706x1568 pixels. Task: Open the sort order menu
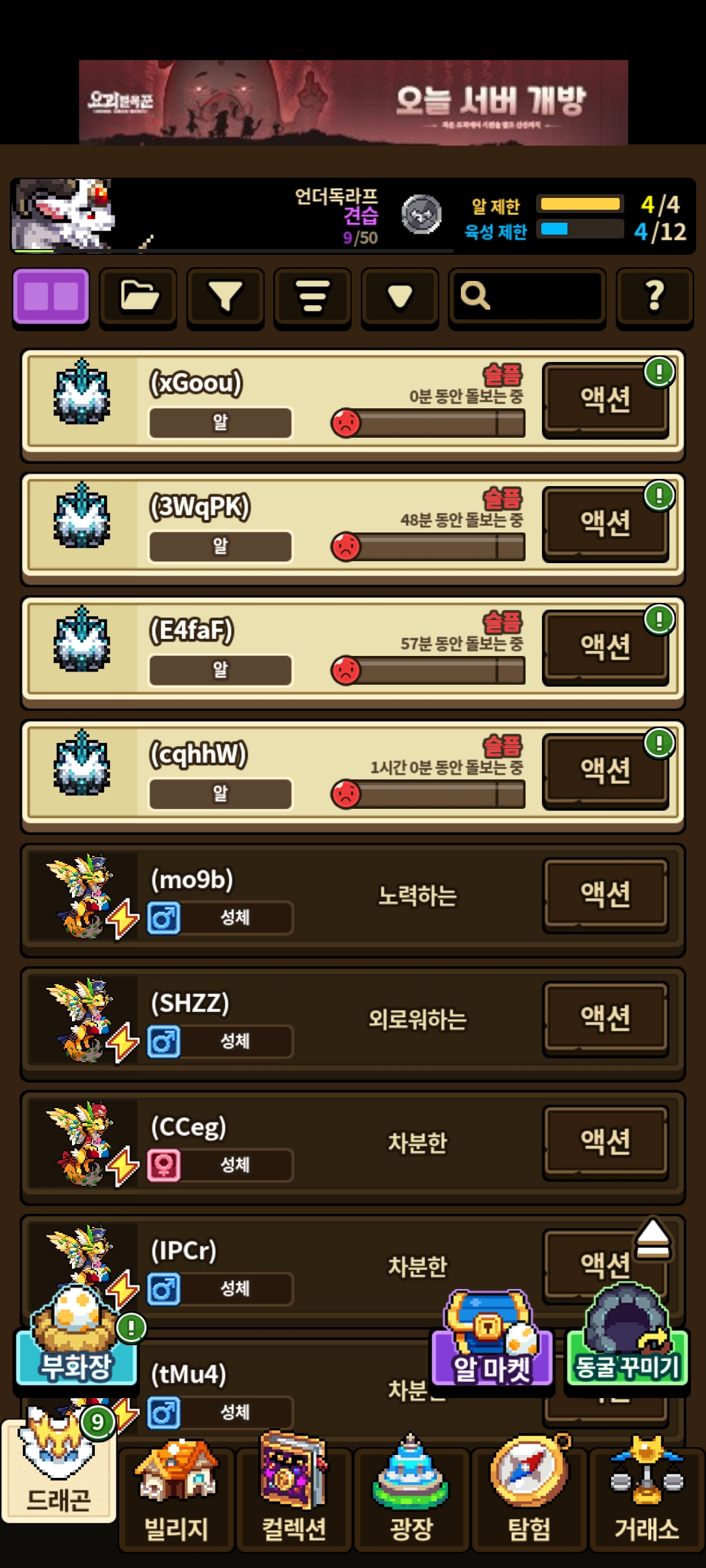(x=312, y=296)
